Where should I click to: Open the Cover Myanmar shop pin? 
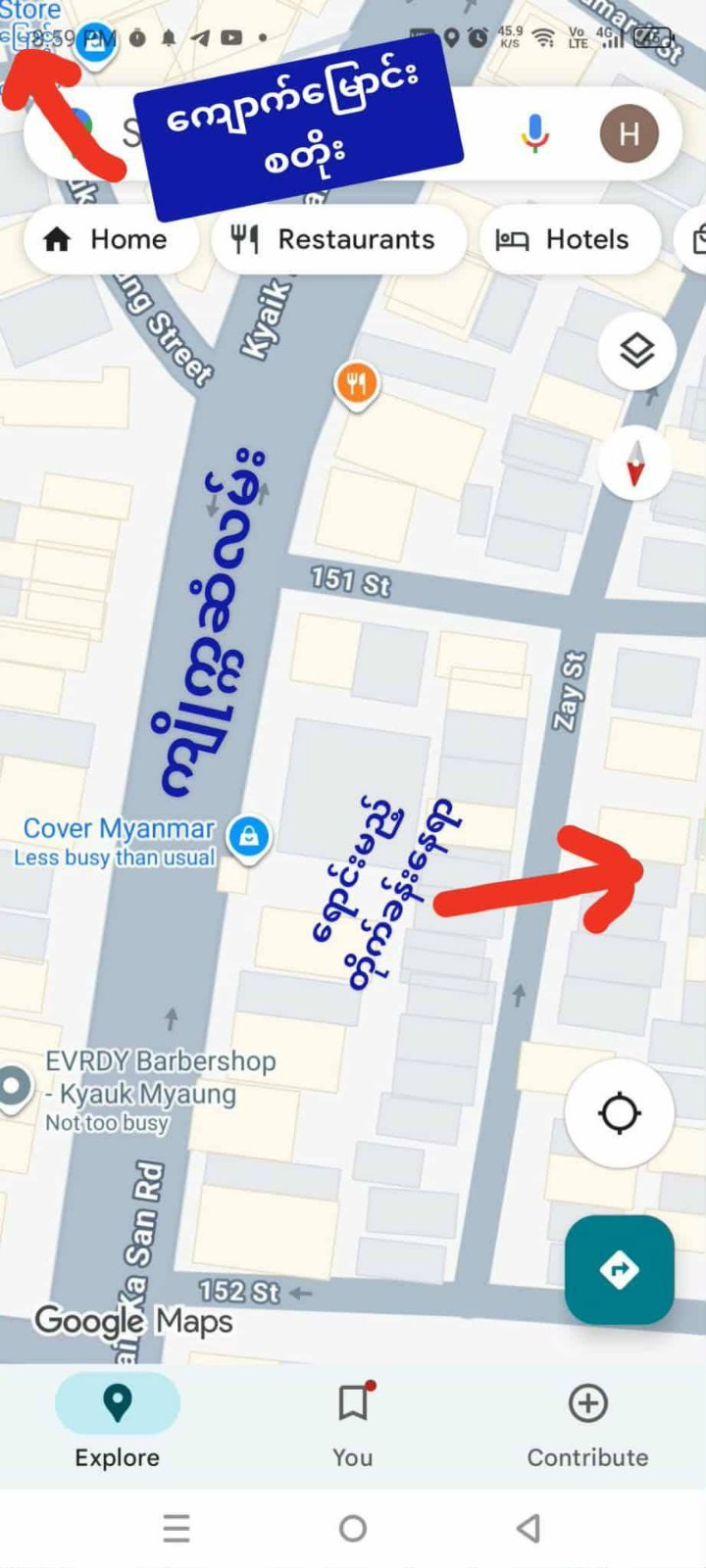coord(249,838)
